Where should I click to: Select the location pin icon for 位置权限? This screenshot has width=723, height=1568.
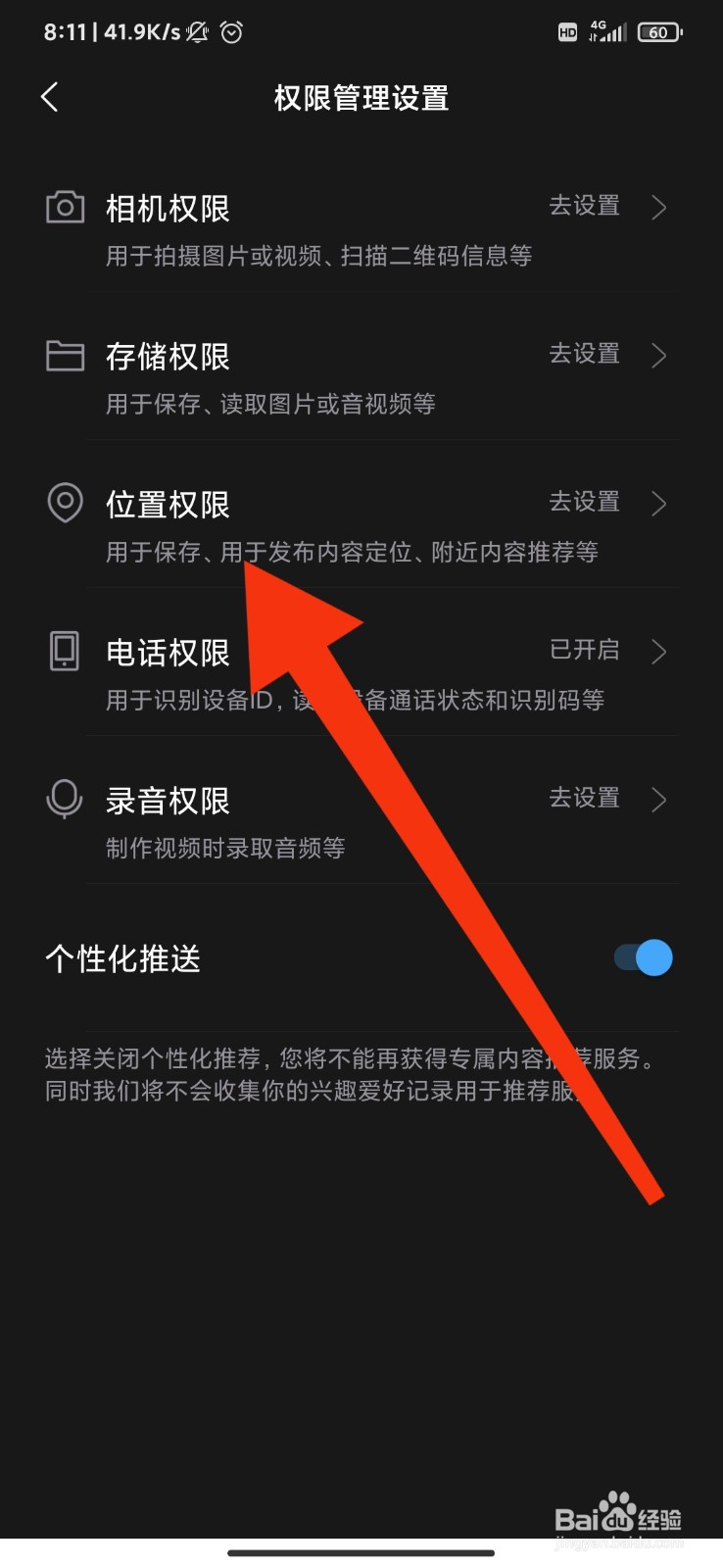click(64, 503)
